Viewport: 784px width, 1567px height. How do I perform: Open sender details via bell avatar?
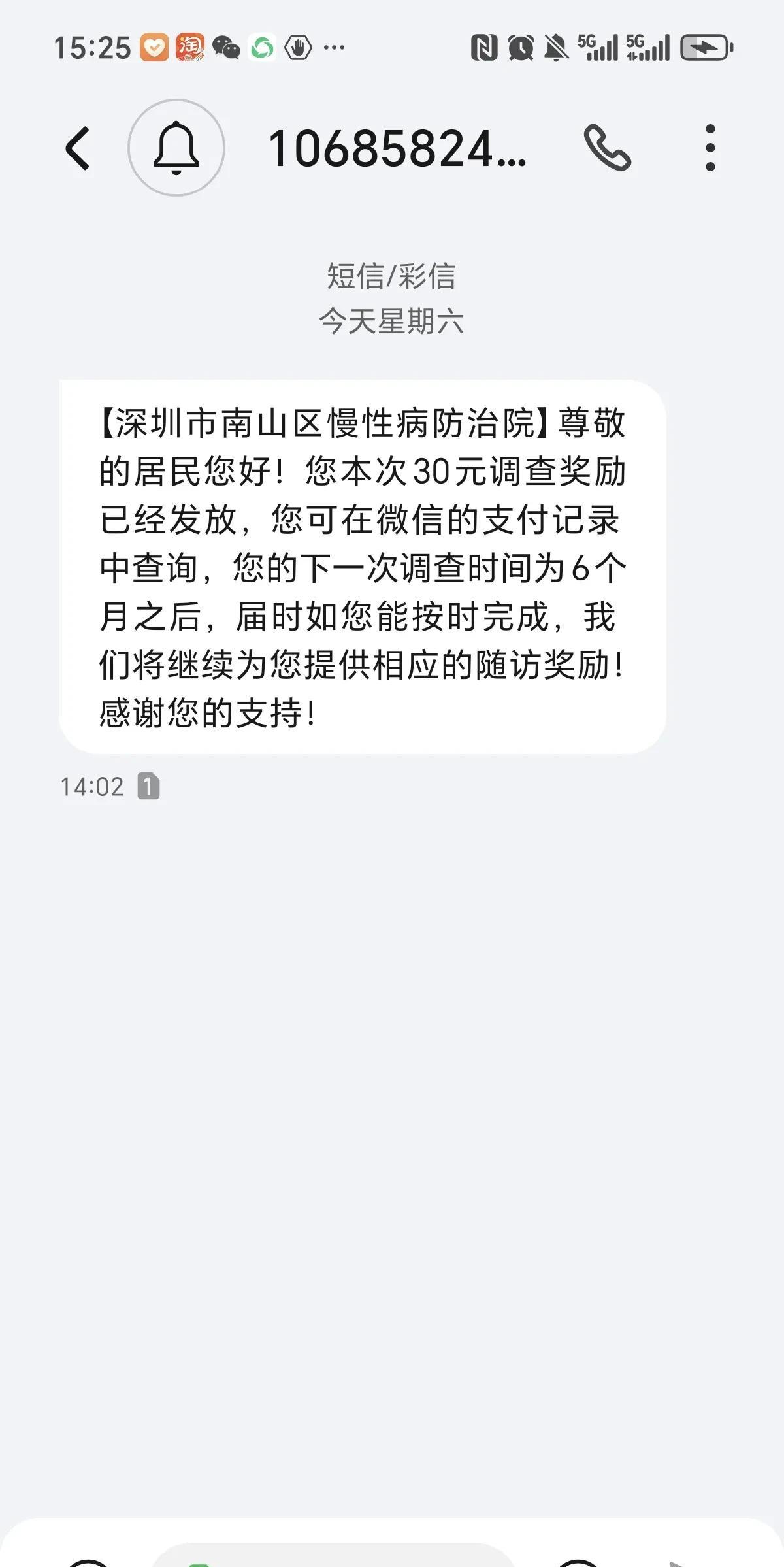[x=176, y=148]
